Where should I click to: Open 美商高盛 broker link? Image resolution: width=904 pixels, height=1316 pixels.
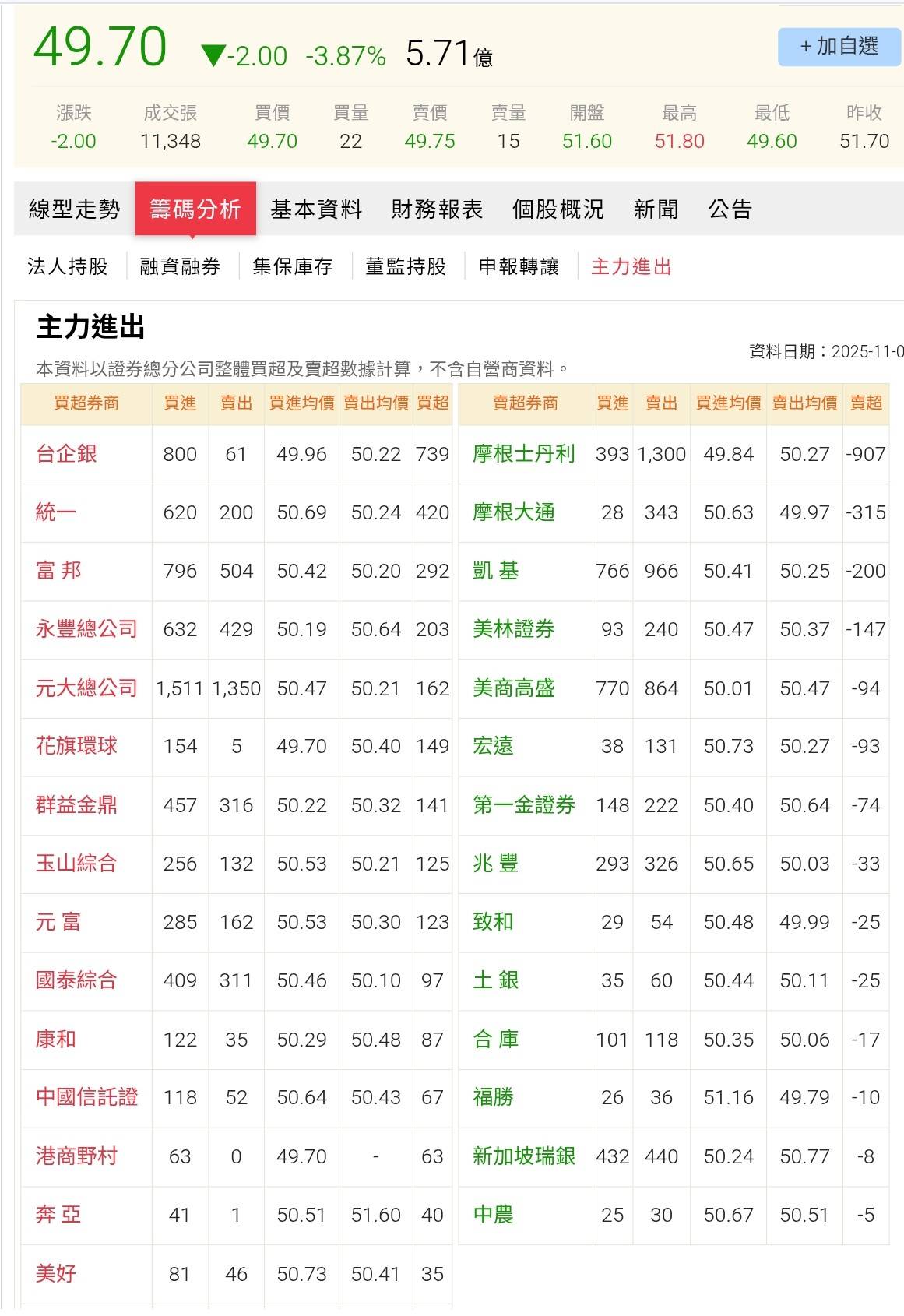click(x=514, y=688)
